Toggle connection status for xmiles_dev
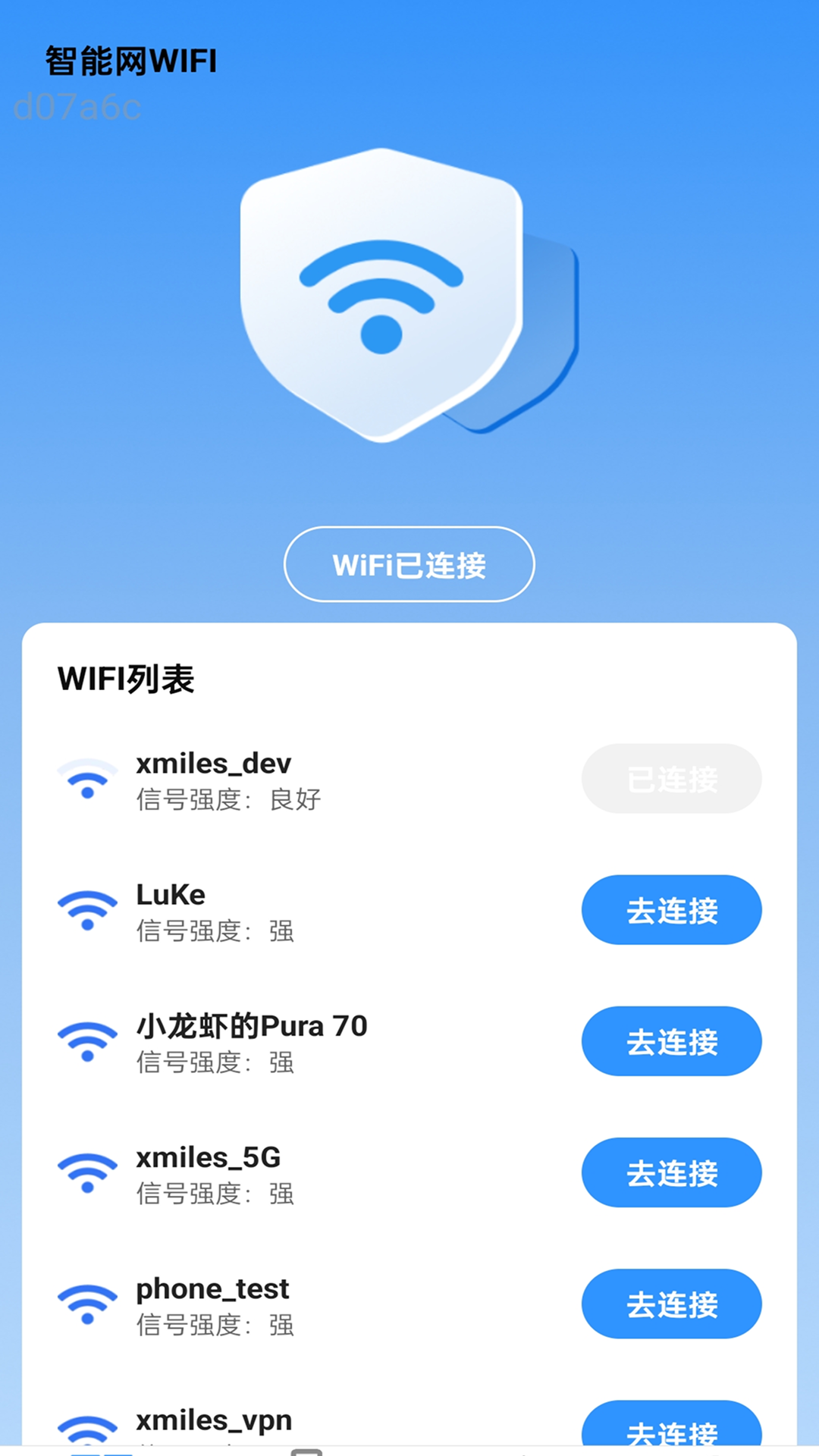The image size is (819, 1456). [x=670, y=779]
